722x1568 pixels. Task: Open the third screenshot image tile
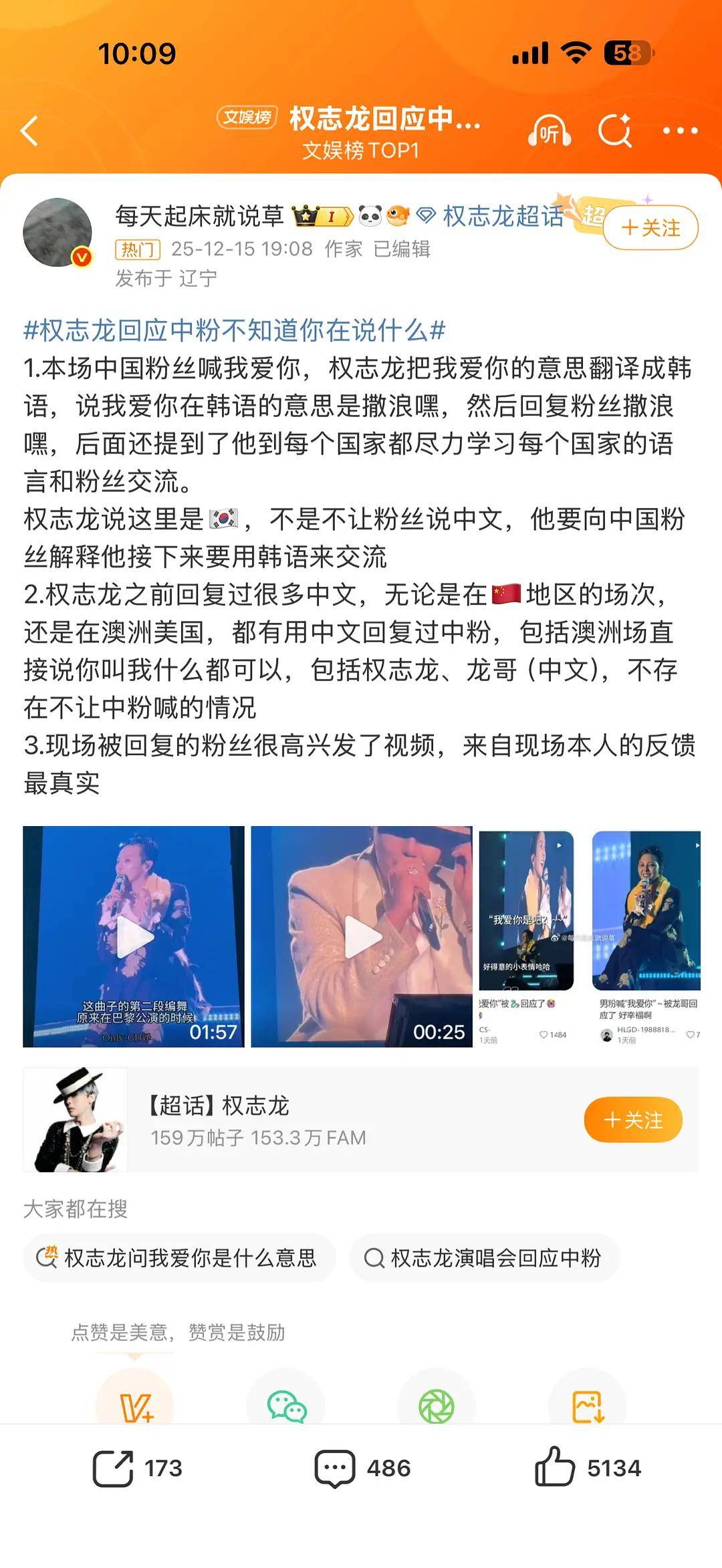[527, 936]
